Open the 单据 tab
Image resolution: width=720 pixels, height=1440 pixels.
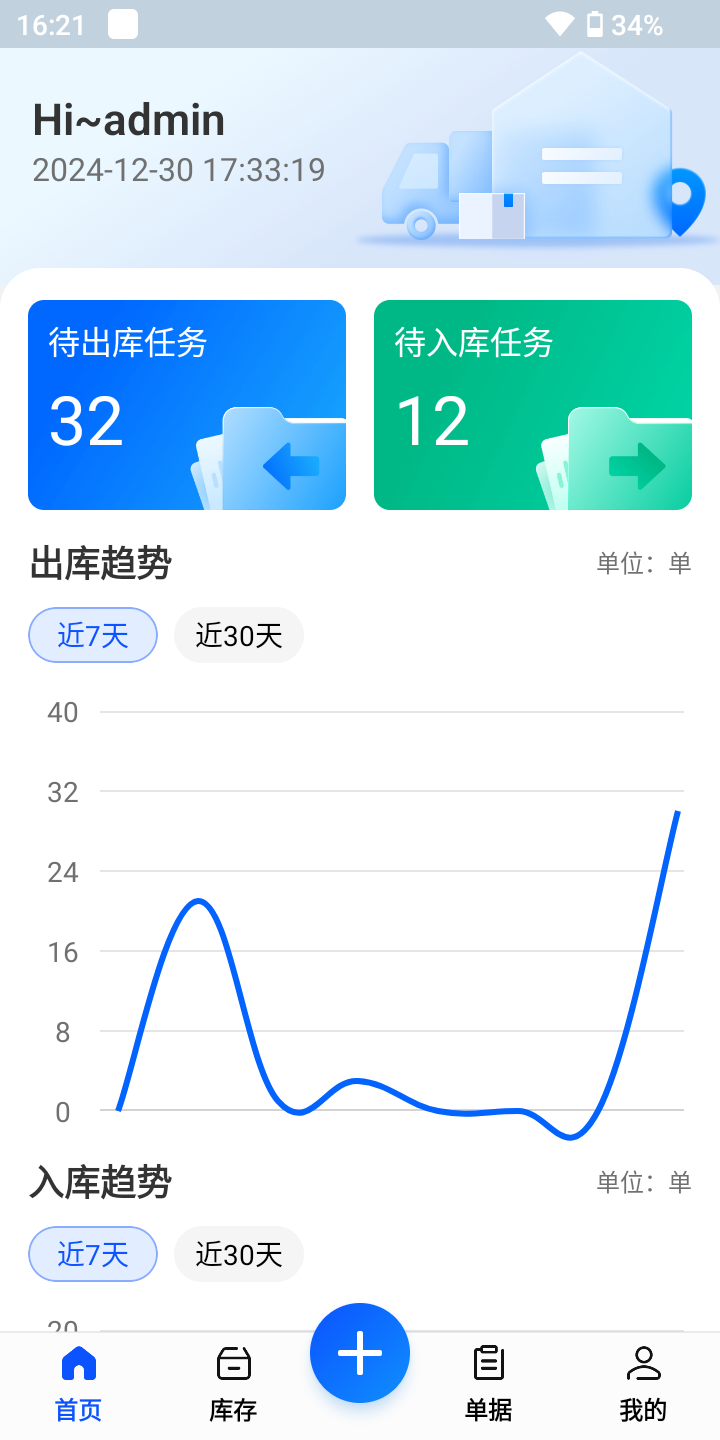[x=488, y=1385]
